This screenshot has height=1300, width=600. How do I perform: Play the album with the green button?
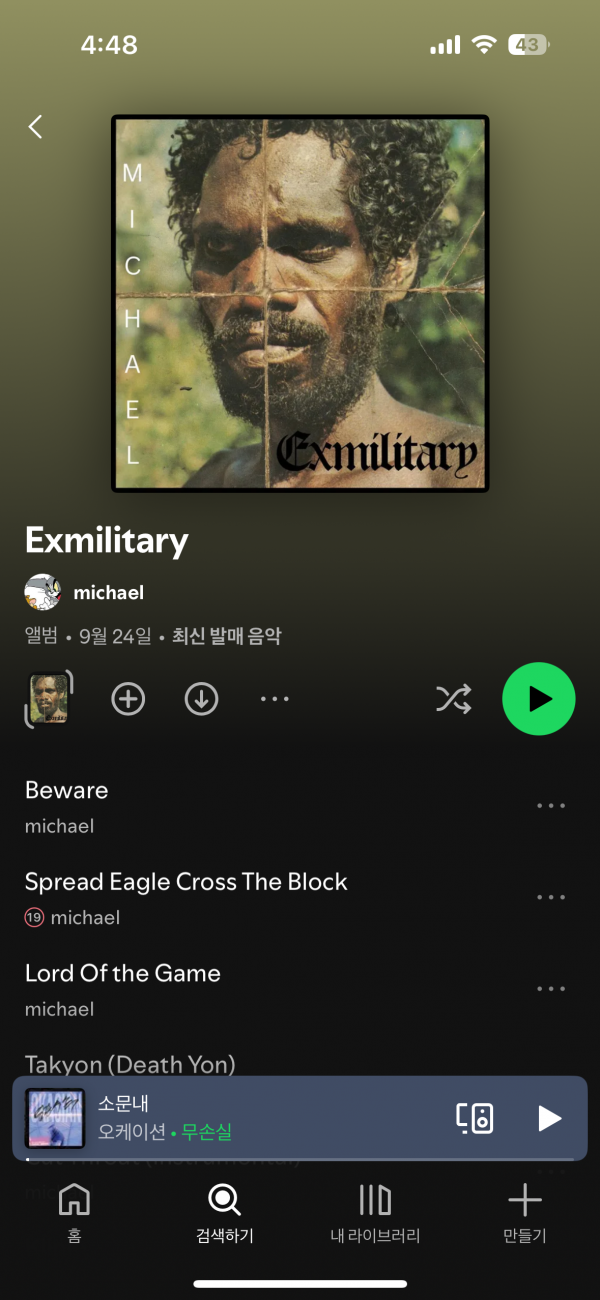[538, 699]
